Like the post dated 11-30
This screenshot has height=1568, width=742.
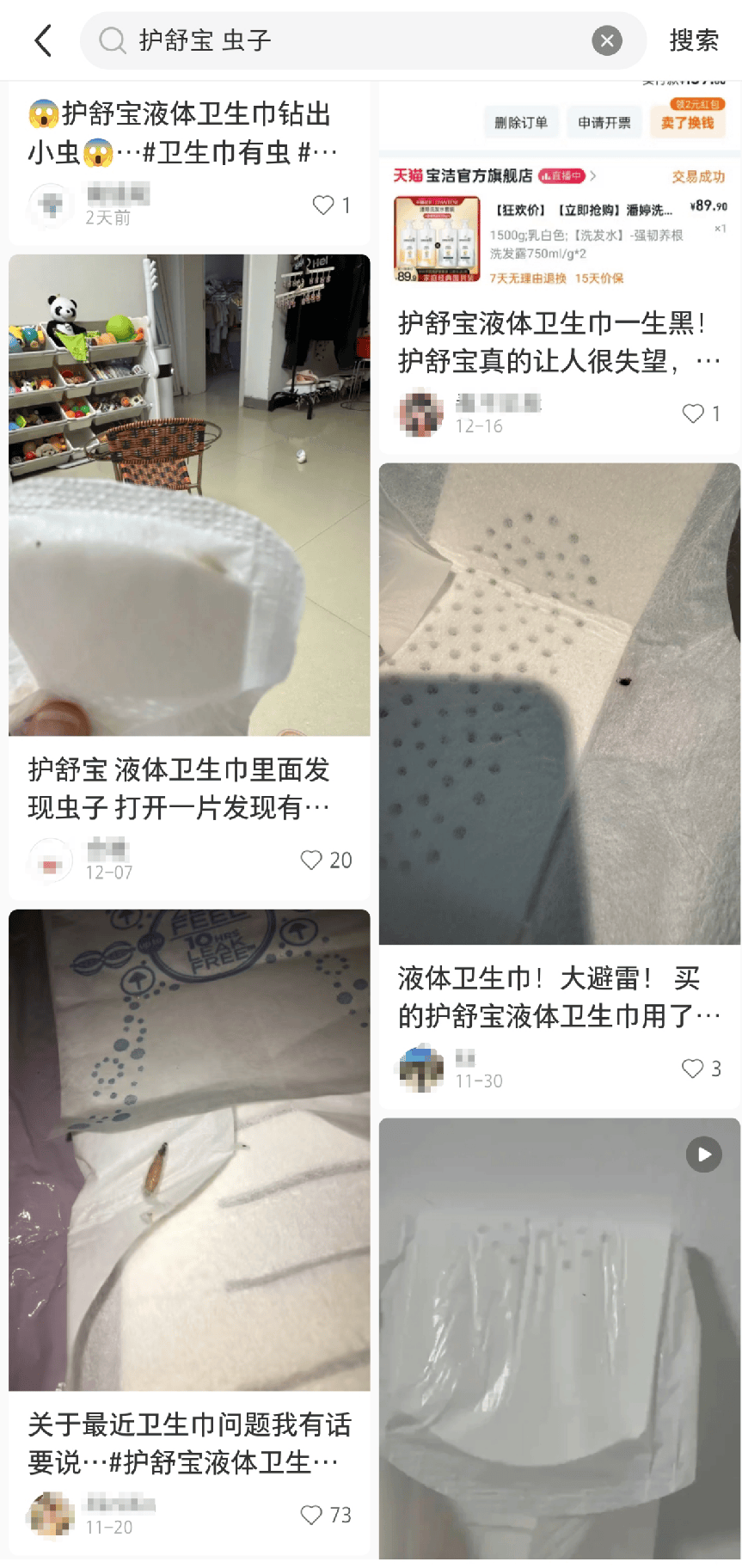[x=693, y=1069]
